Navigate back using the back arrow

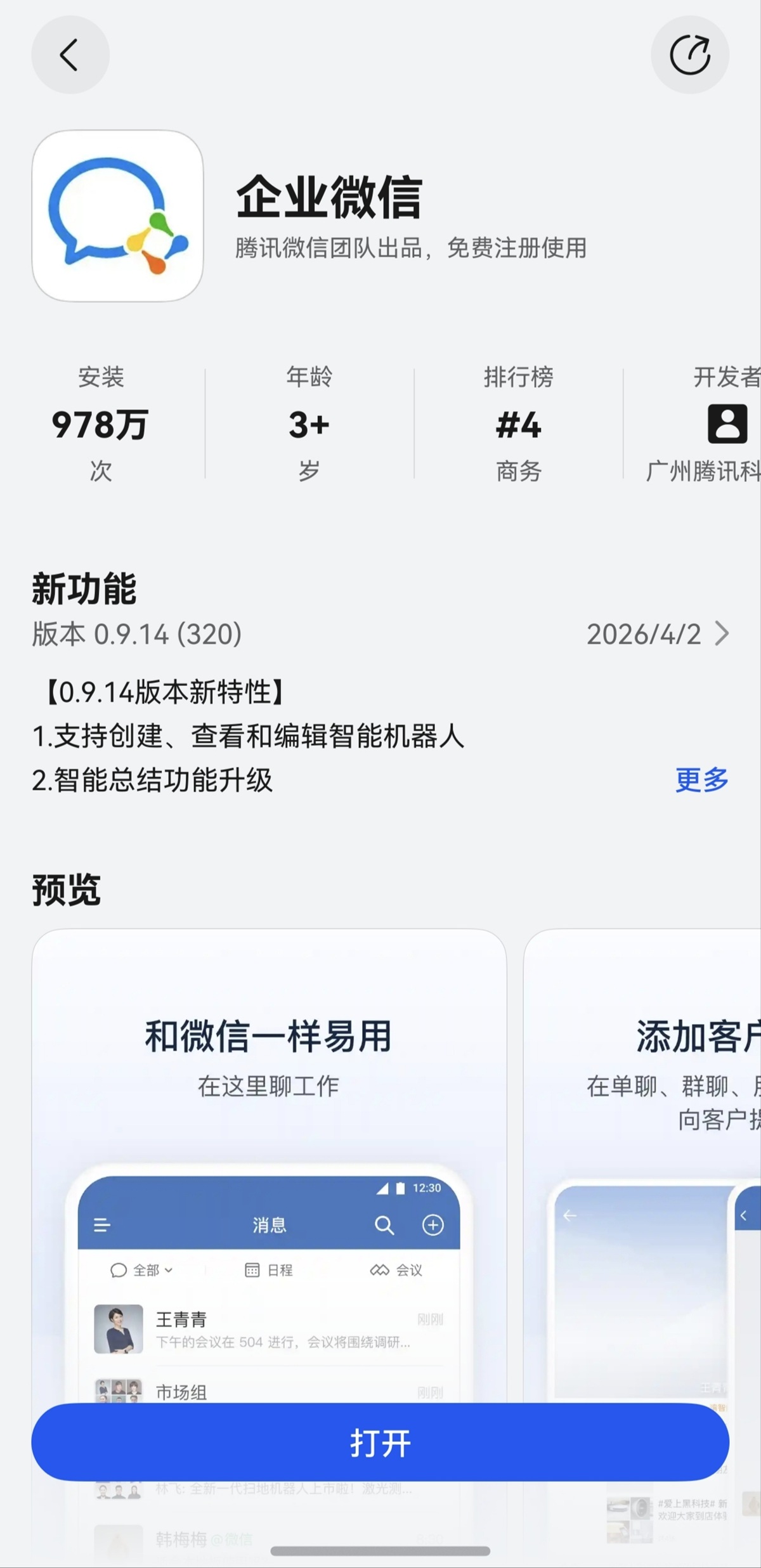click(70, 55)
